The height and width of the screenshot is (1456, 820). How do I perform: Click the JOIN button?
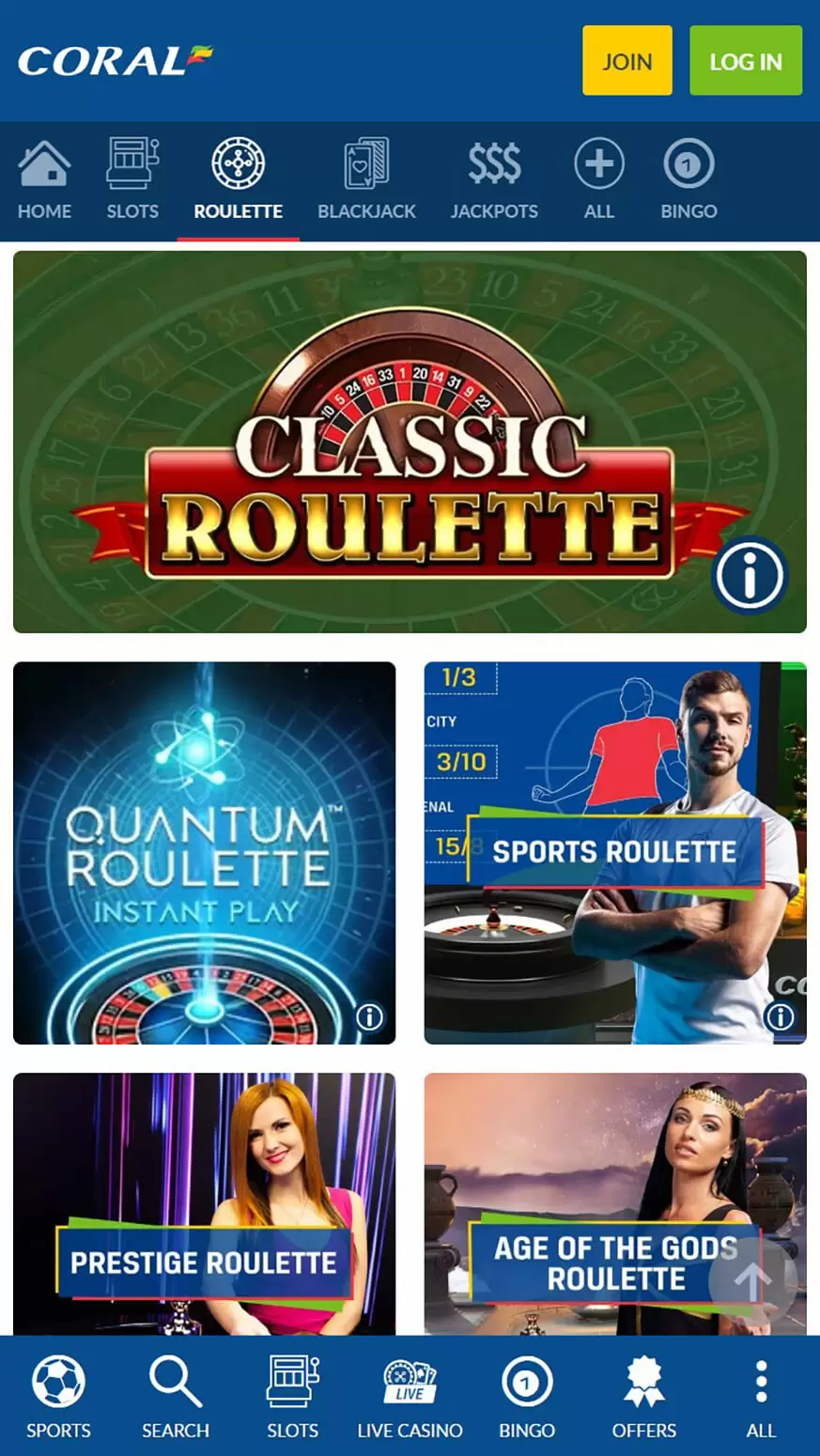point(627,61)
